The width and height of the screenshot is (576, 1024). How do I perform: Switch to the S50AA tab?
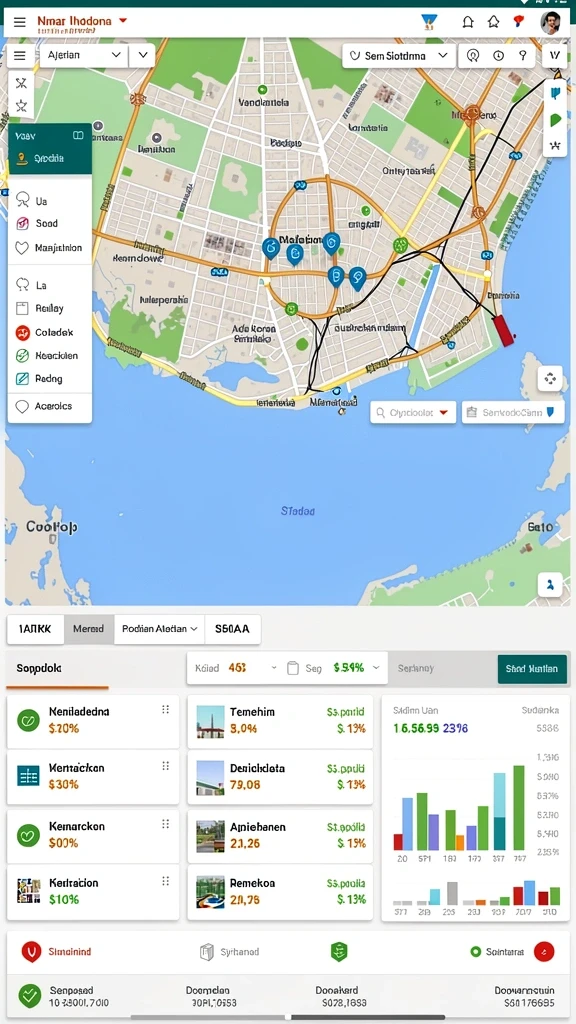click(x=232, y=629)
